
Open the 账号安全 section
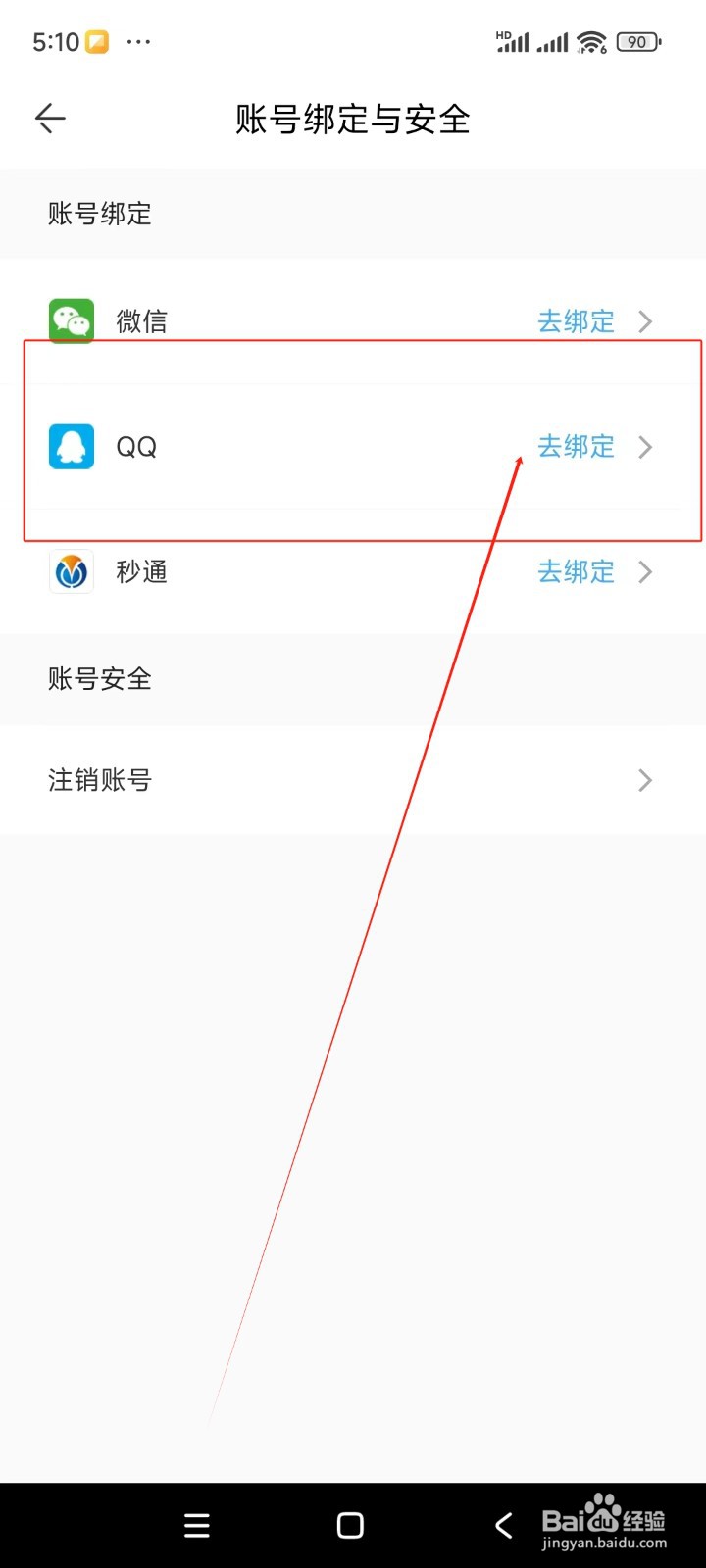(x=99, y=678)
